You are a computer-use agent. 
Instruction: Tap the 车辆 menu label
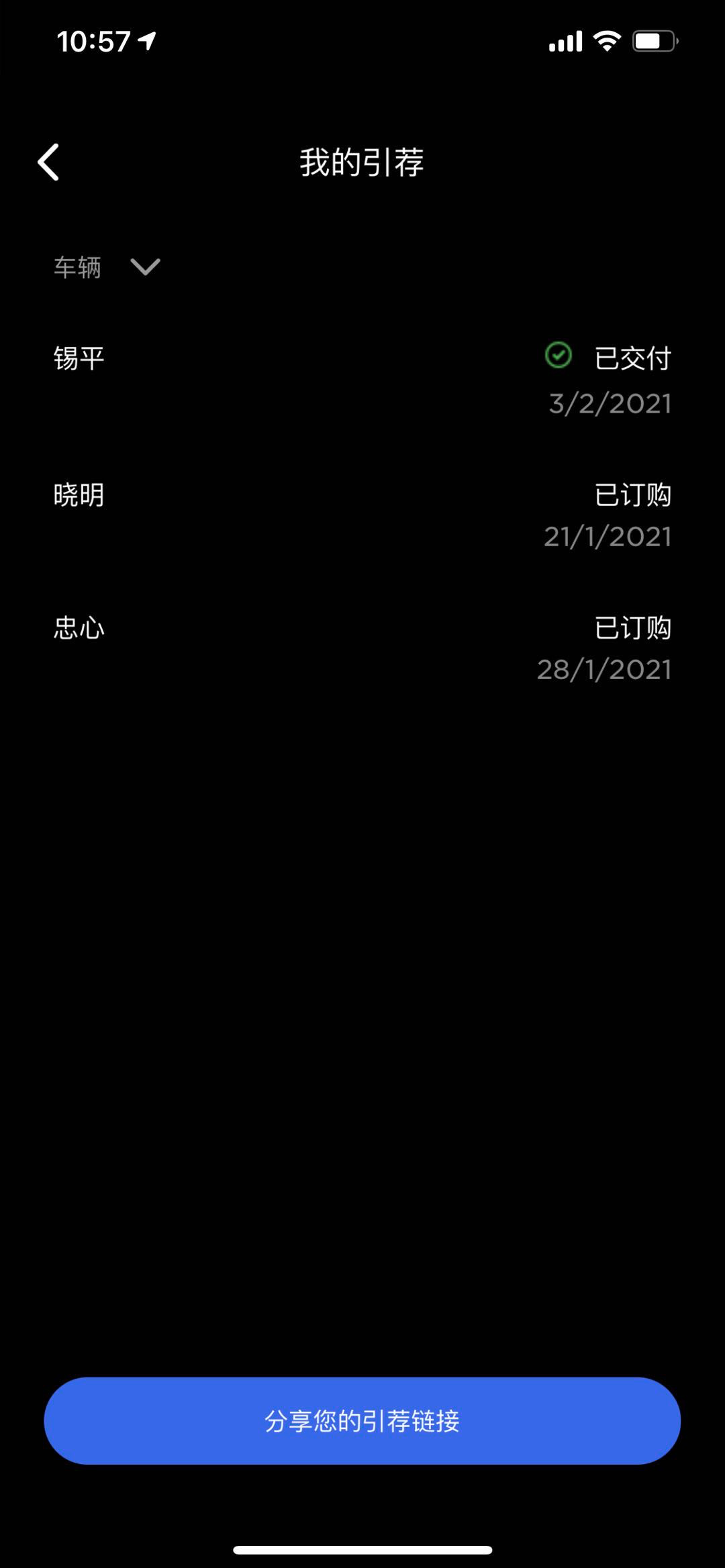pyautogui.click(x=78, y=267)
